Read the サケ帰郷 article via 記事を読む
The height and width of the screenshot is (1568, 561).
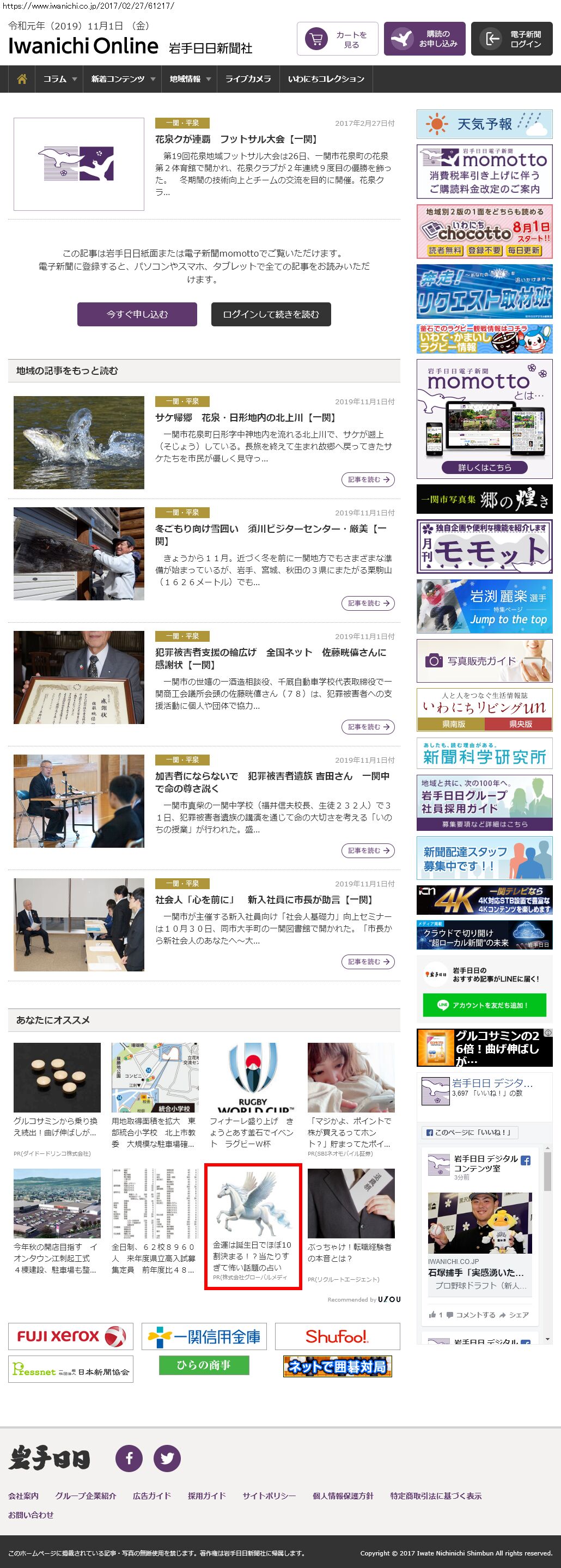[x=368, y=479]
